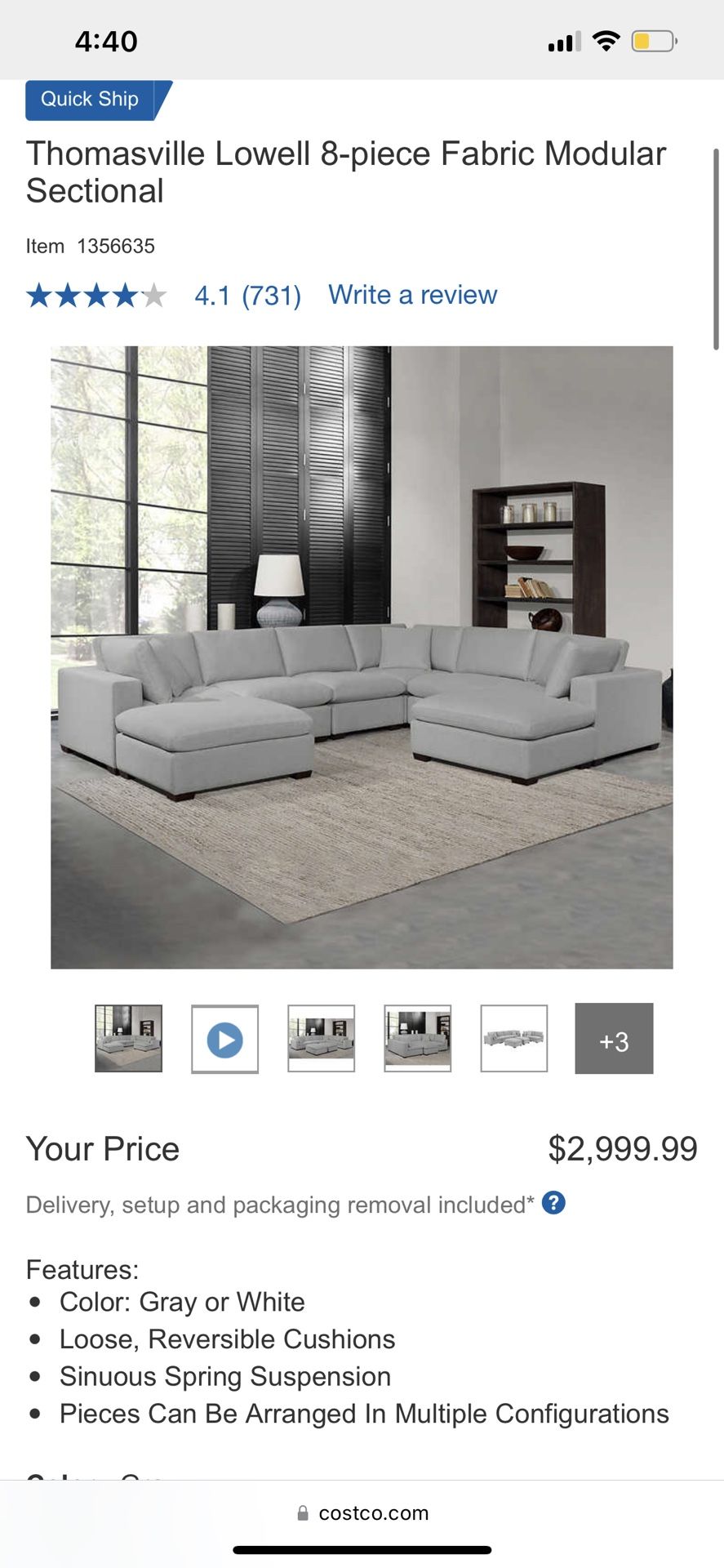Tap the first filled rating star
The width and height of the screenshot is (724, 1568).
pos(38,296)
